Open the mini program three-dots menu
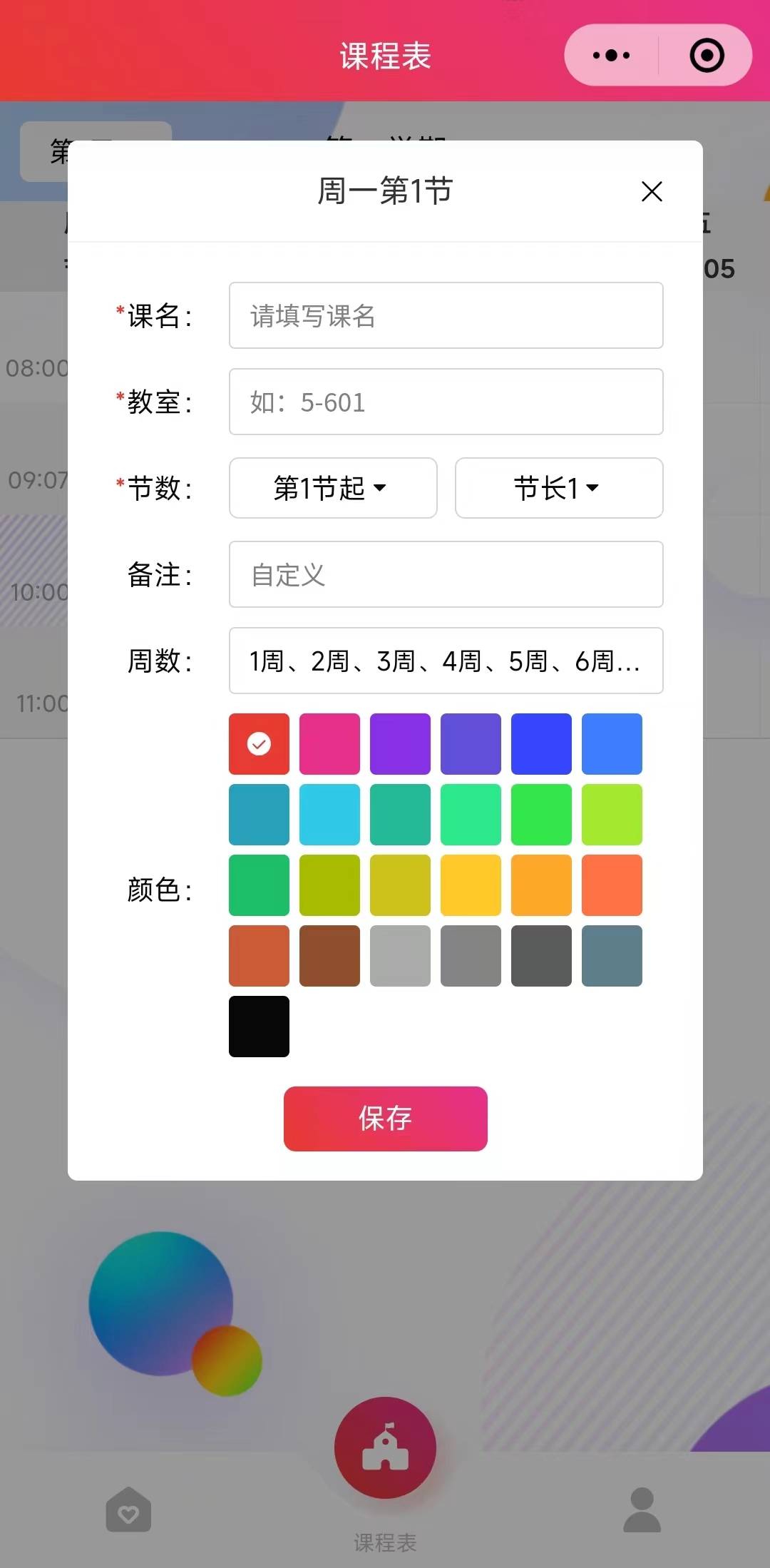 pyautogui.click(x=611, y=55)
